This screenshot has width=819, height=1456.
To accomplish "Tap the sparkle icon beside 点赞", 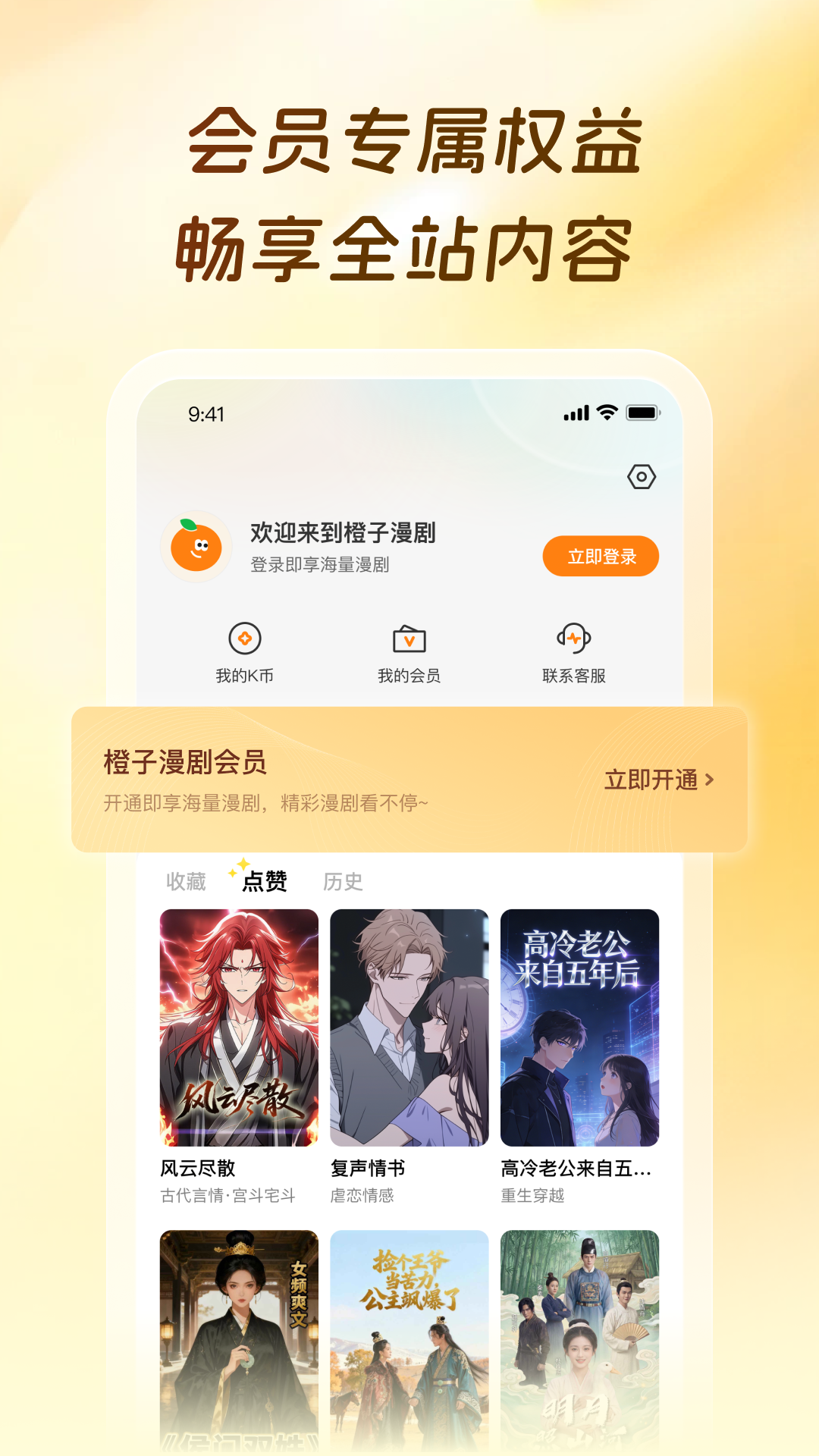I will (239, 866).
